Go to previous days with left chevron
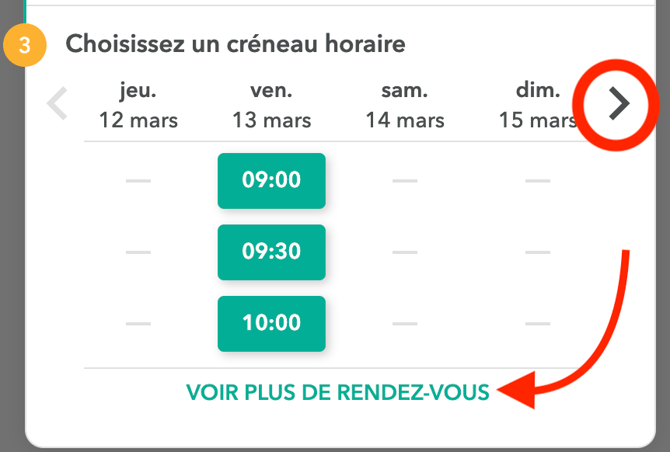The height and width of the screenshot is (452, 670). pos(58,104)
